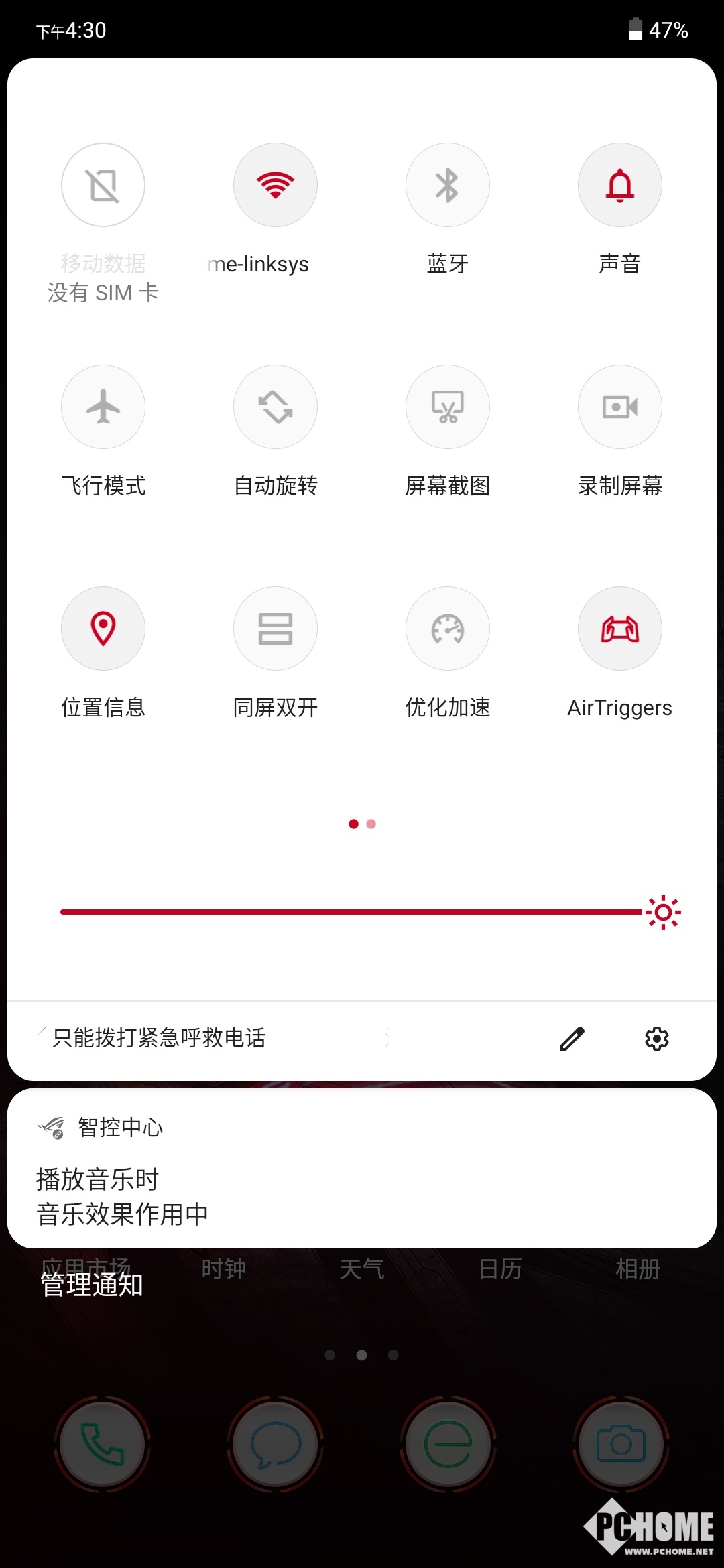Turn off the me-linksys Wi-Fi tile
The image size is (724, 1568).
[x=276, y=186]
